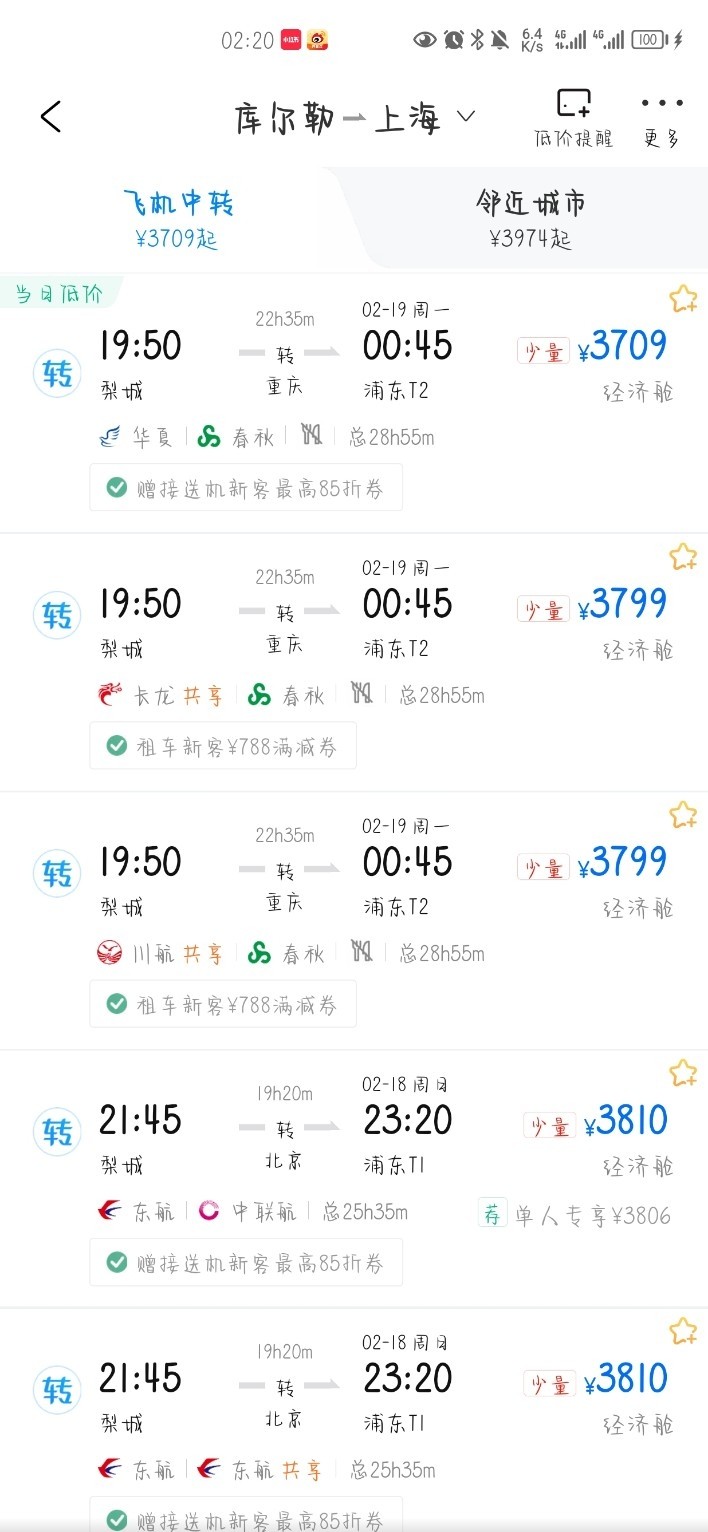Set a low price alert (低价提醒)
This screenshot has height=1532, width=708.
[x=573, y=118]
